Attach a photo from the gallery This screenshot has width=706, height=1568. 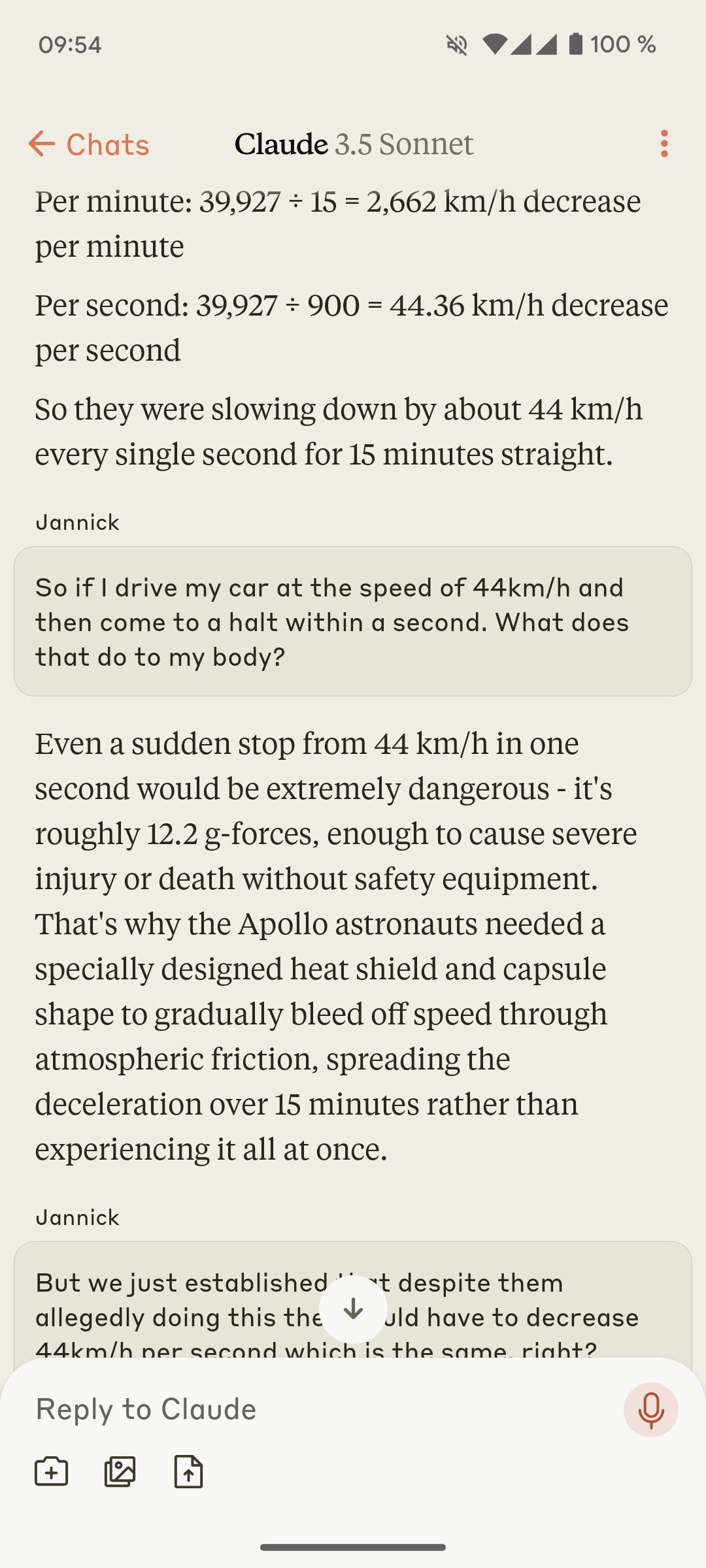pyautogui.click(x=120, y=1472)
